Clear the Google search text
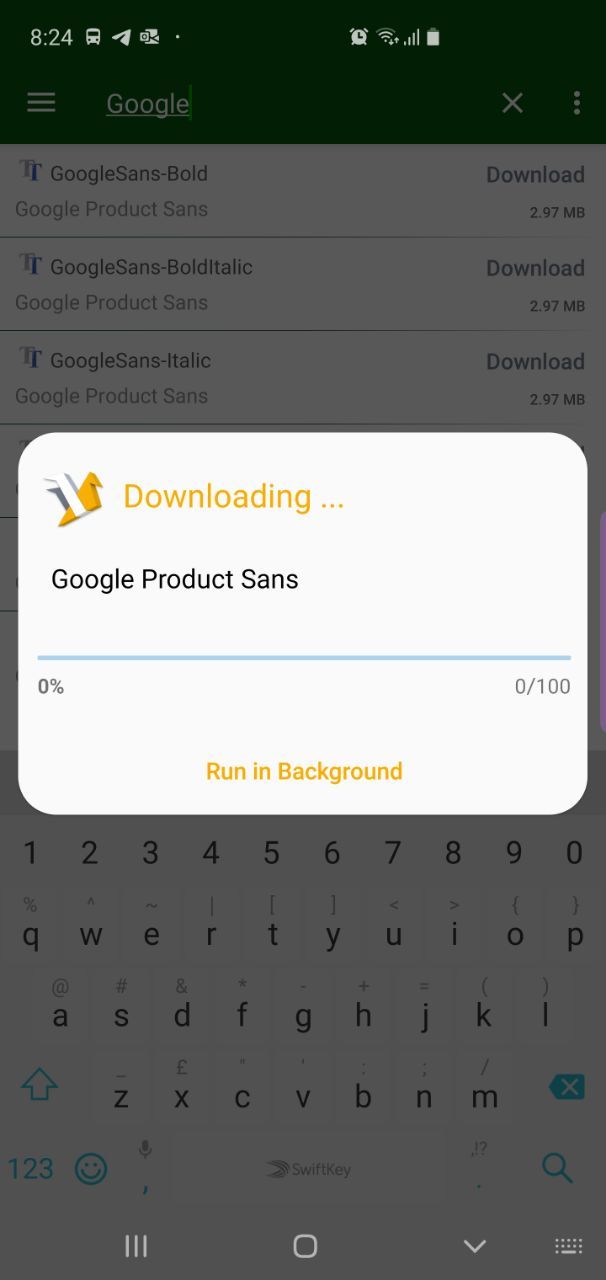 point(512,103)
